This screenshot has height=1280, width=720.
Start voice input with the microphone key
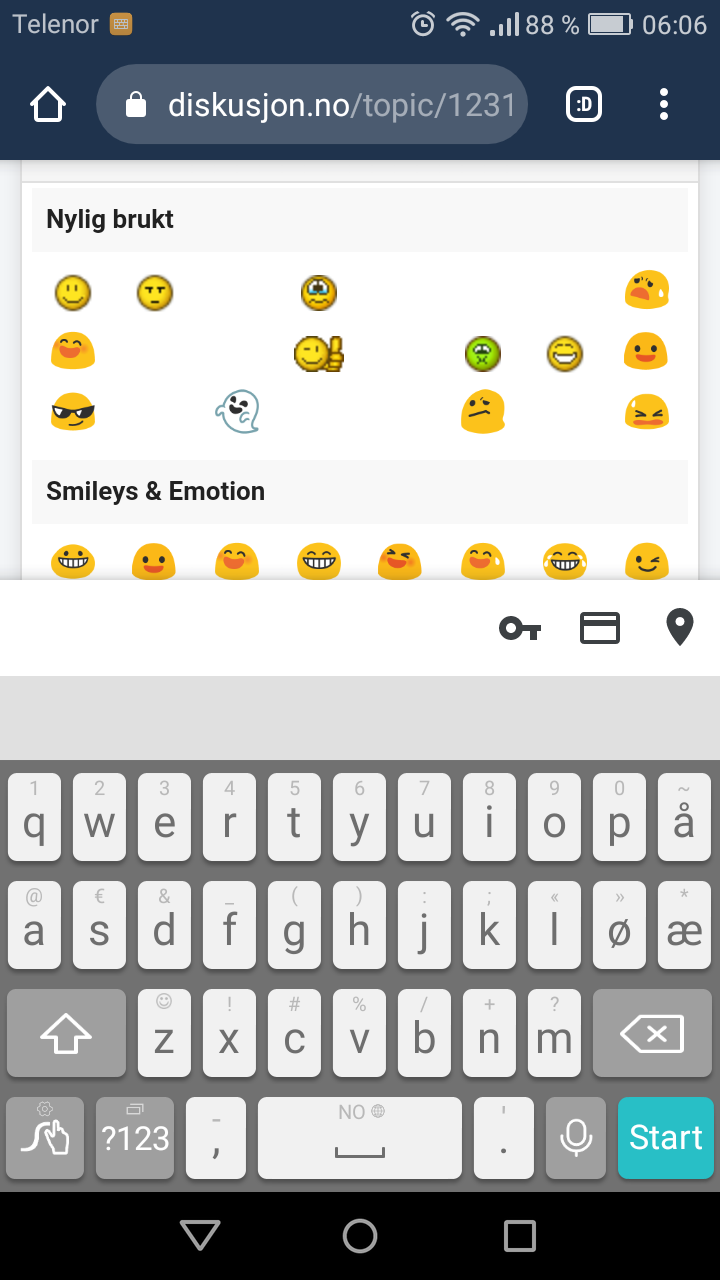(x=576, y=1138)
